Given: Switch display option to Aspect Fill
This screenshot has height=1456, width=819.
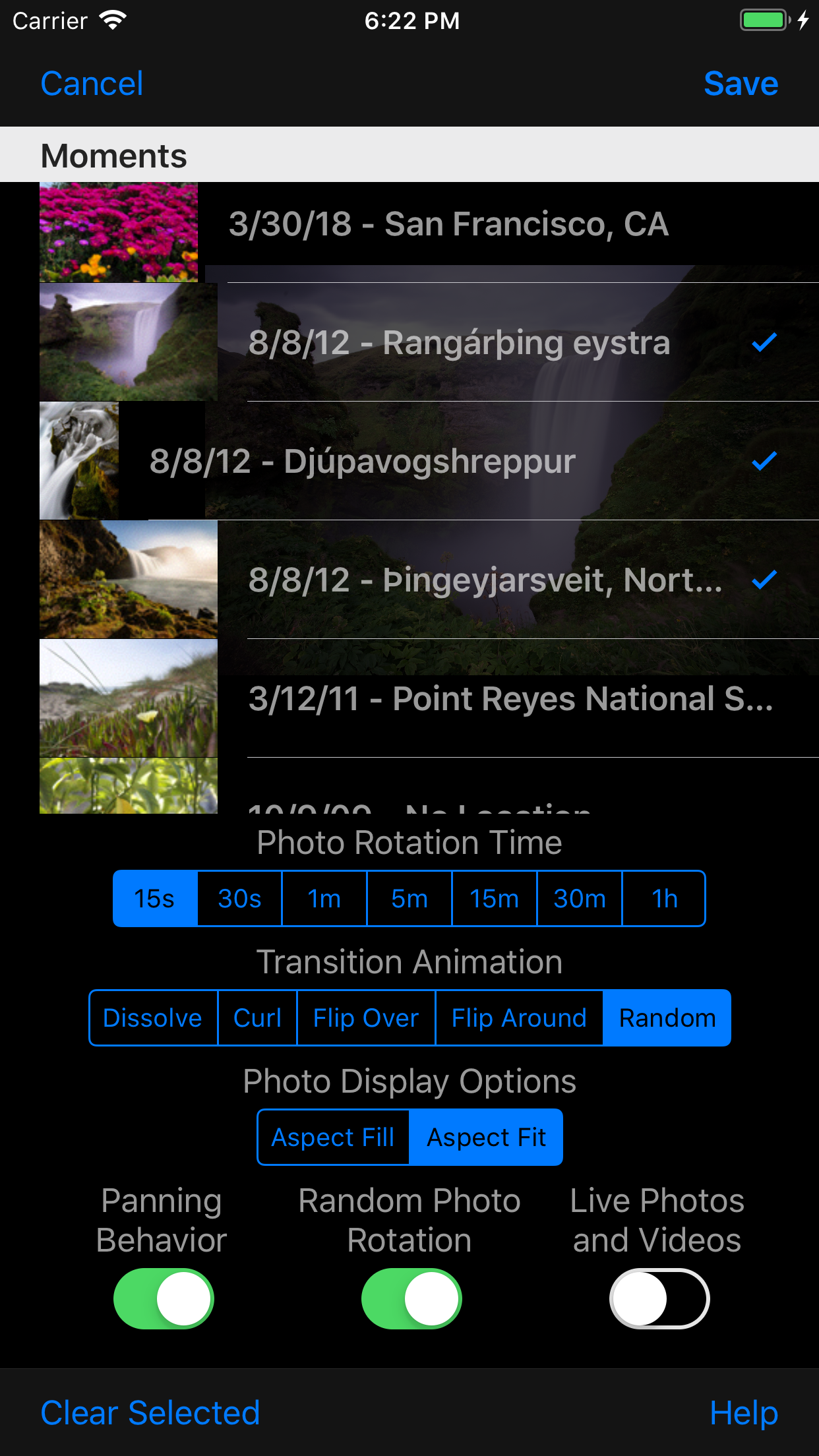Looking at the screenshot, I should click(x=333, y=1137).
